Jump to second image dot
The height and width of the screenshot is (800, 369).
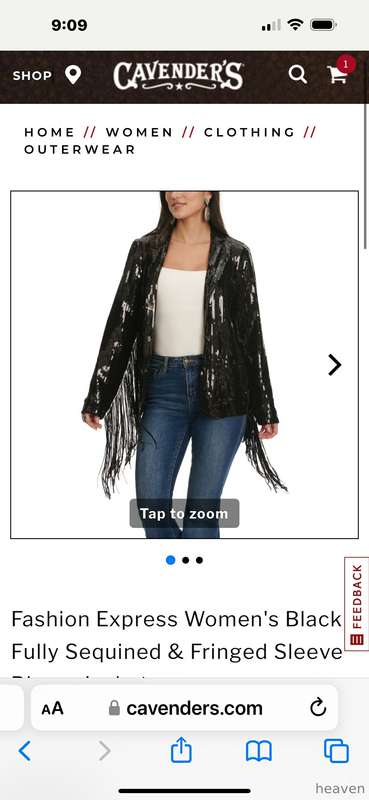(185, 560)
